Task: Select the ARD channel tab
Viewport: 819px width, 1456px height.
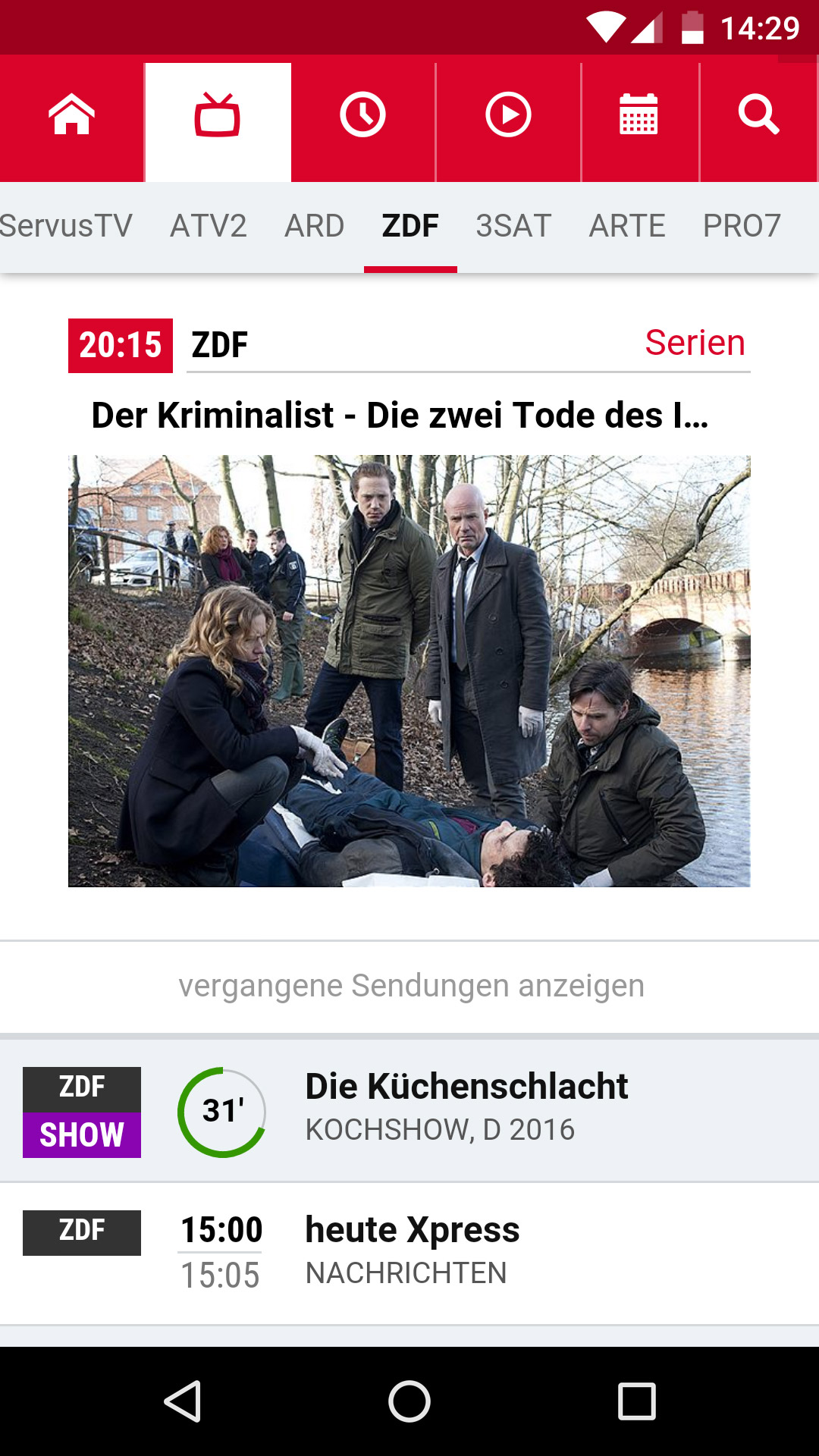Action: (x=315, y=226)
